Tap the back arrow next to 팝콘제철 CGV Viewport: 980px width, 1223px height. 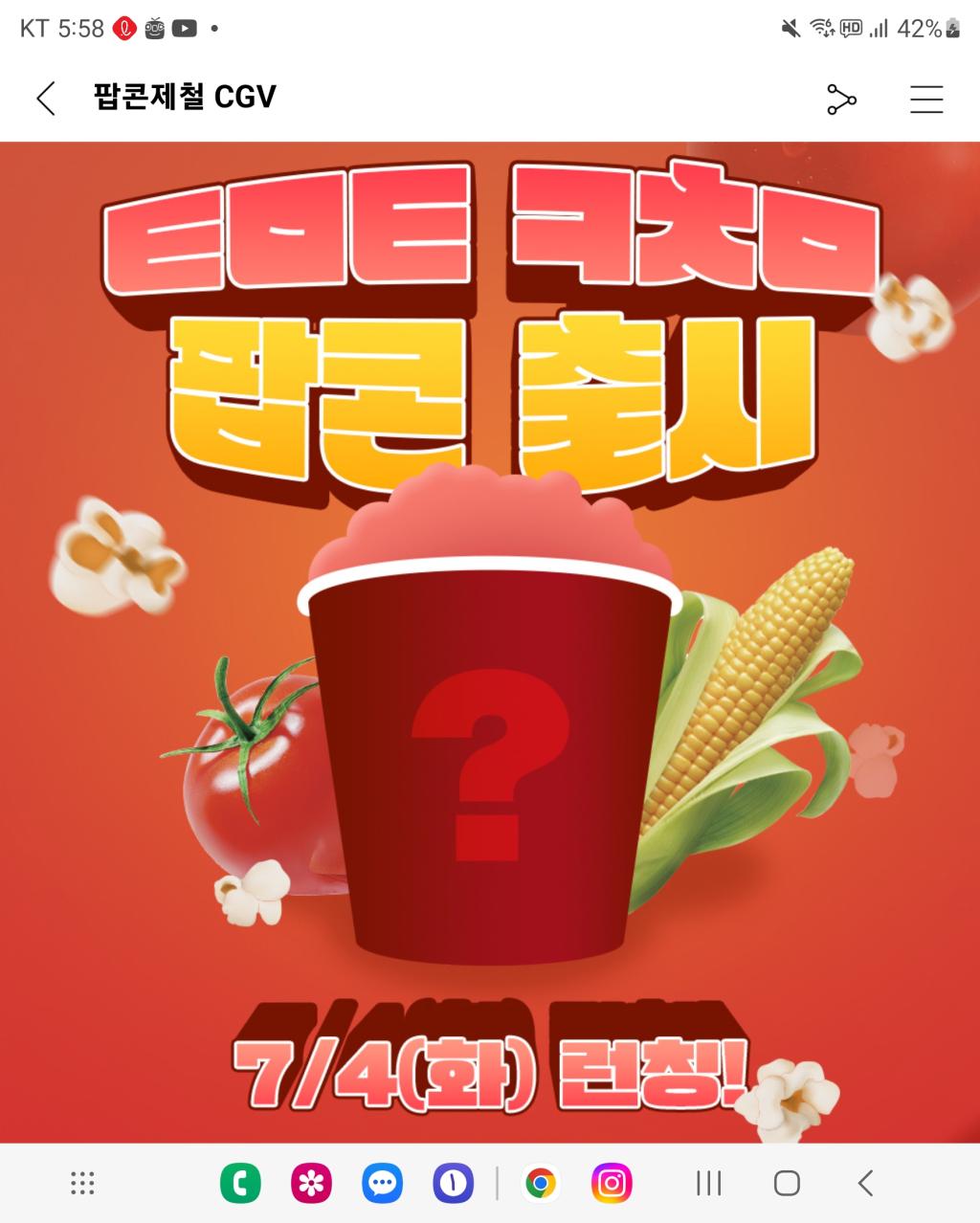pyautogui.click(x=44, y=98)
